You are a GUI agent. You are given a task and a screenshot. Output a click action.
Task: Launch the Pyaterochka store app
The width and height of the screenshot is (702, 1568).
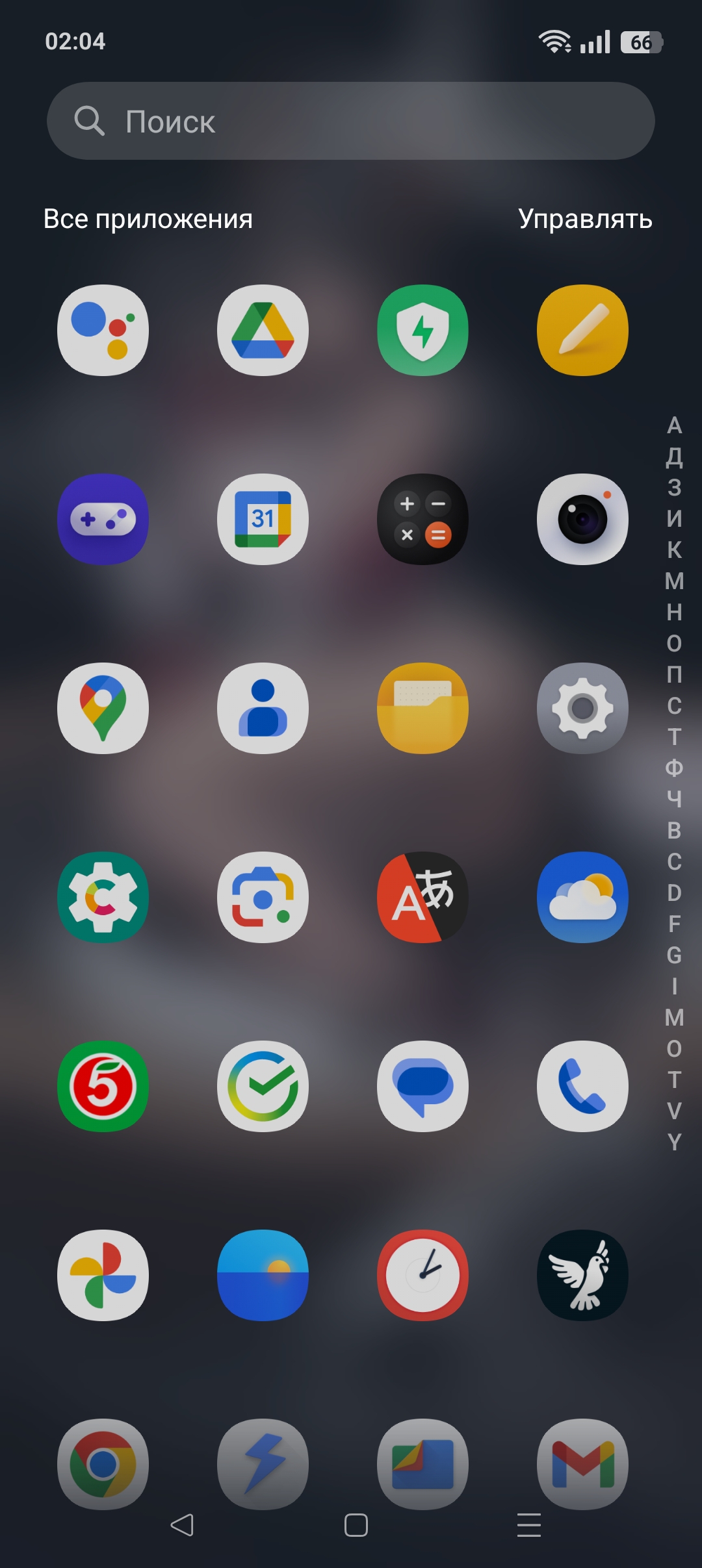pyautogui.click(x=103, y=1086)
